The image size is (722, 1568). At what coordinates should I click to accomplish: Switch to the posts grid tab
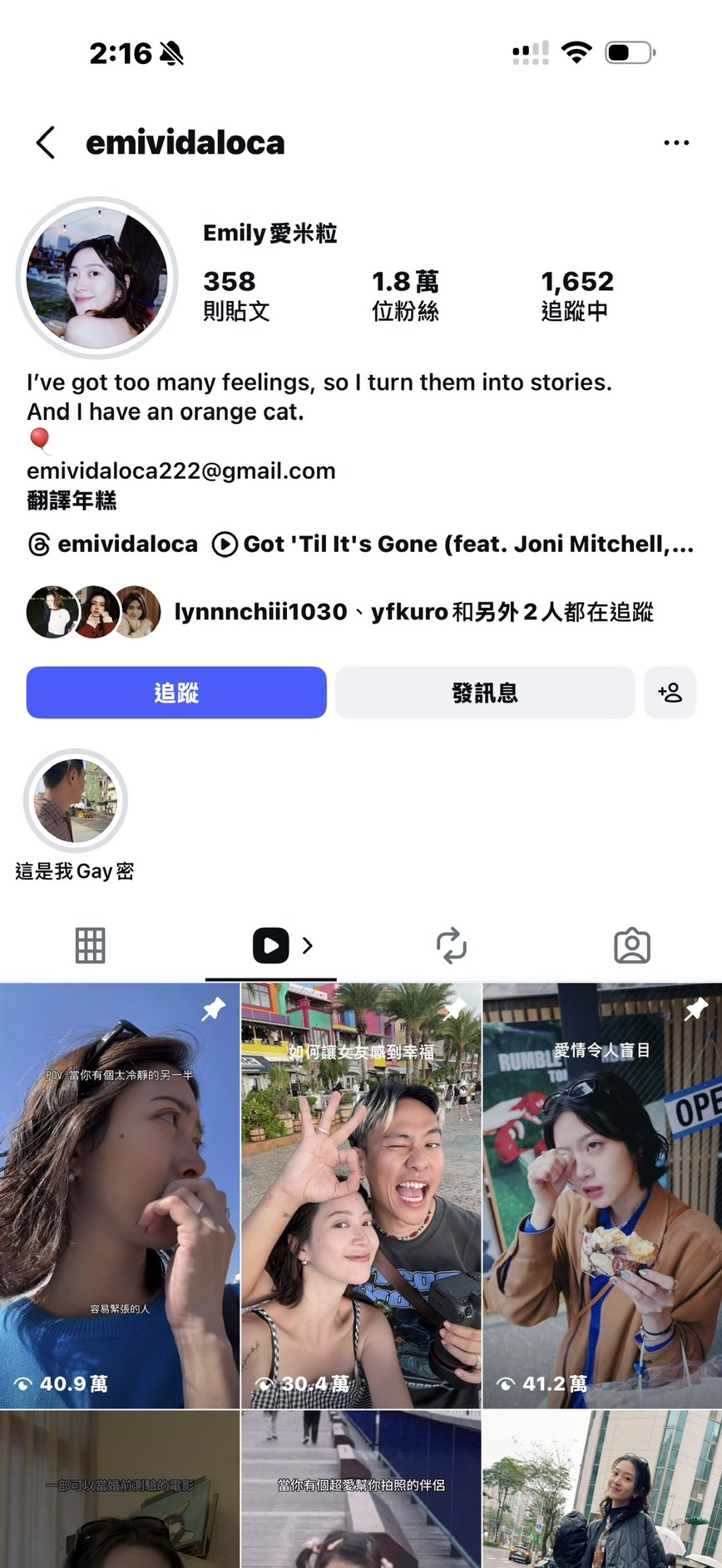[x=90, y=945]
